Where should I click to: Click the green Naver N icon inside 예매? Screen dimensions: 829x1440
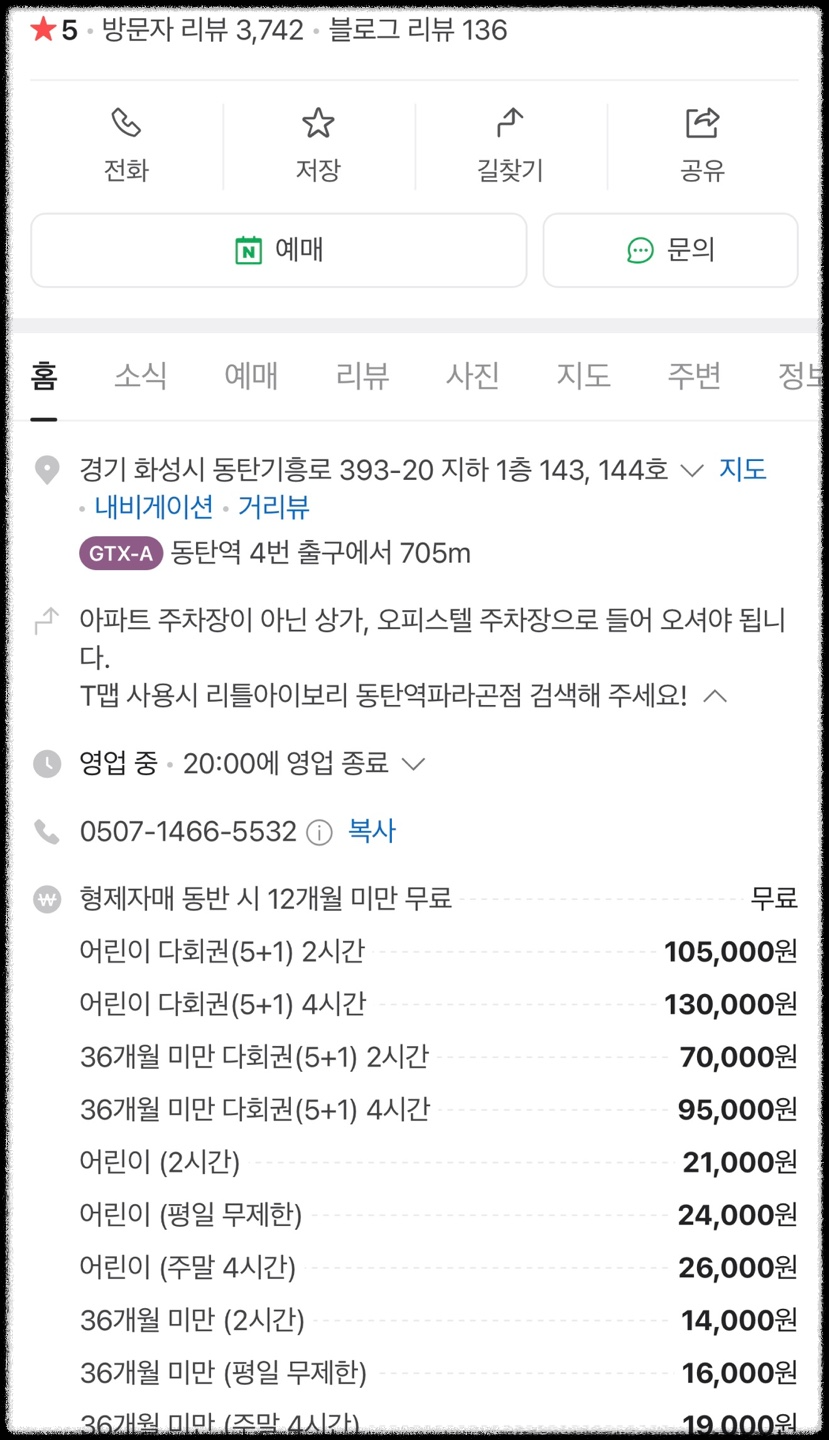247,250
